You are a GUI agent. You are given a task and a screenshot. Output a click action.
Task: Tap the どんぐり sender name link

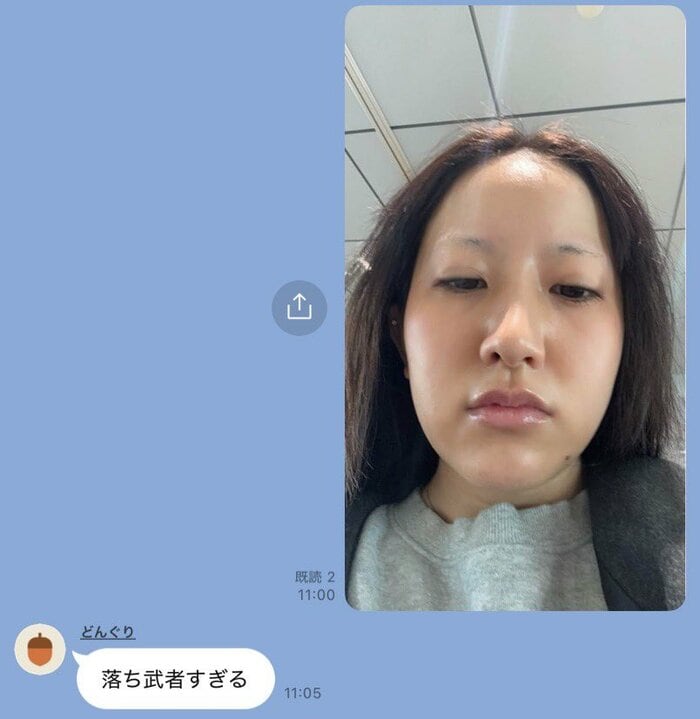click(107, 632)
